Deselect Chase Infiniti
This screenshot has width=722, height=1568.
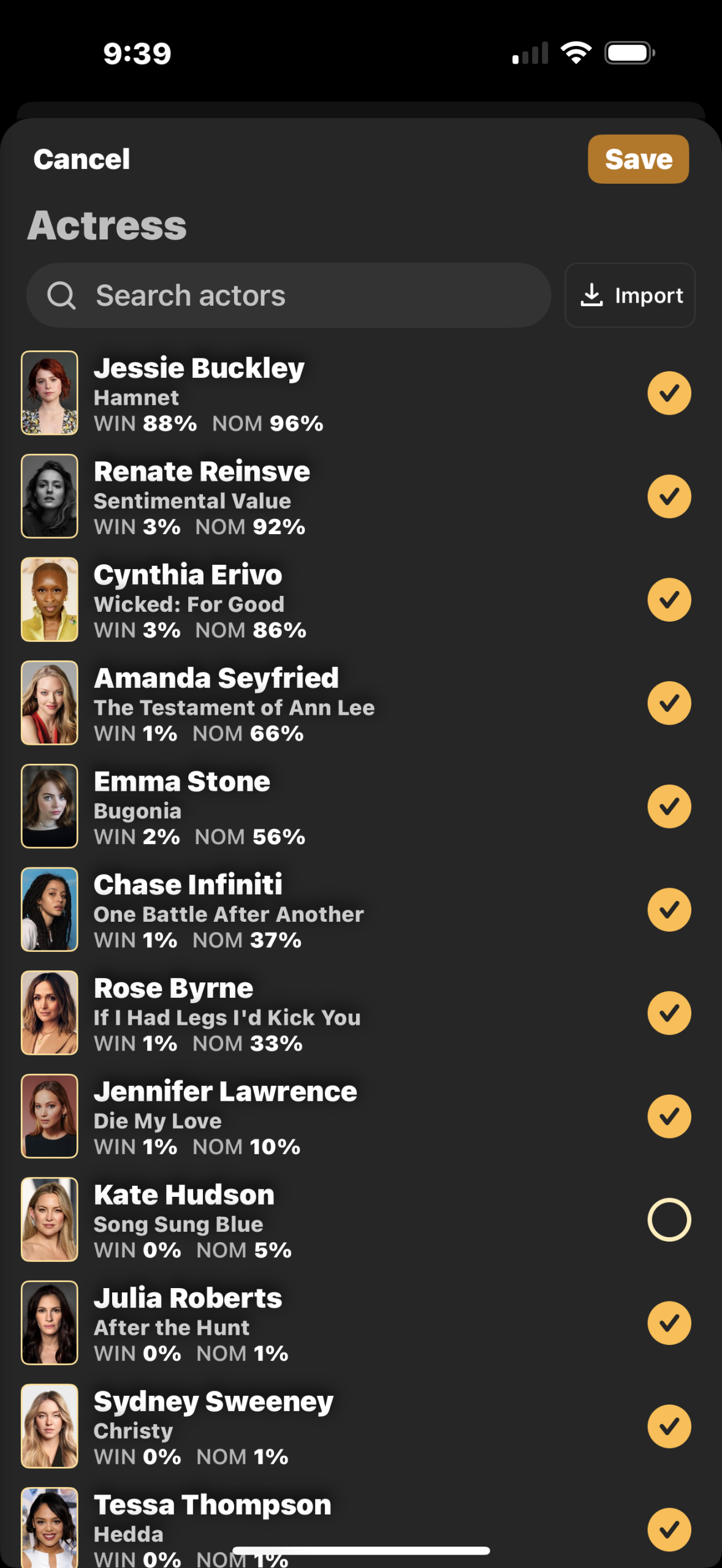click(x=669, y=910)
